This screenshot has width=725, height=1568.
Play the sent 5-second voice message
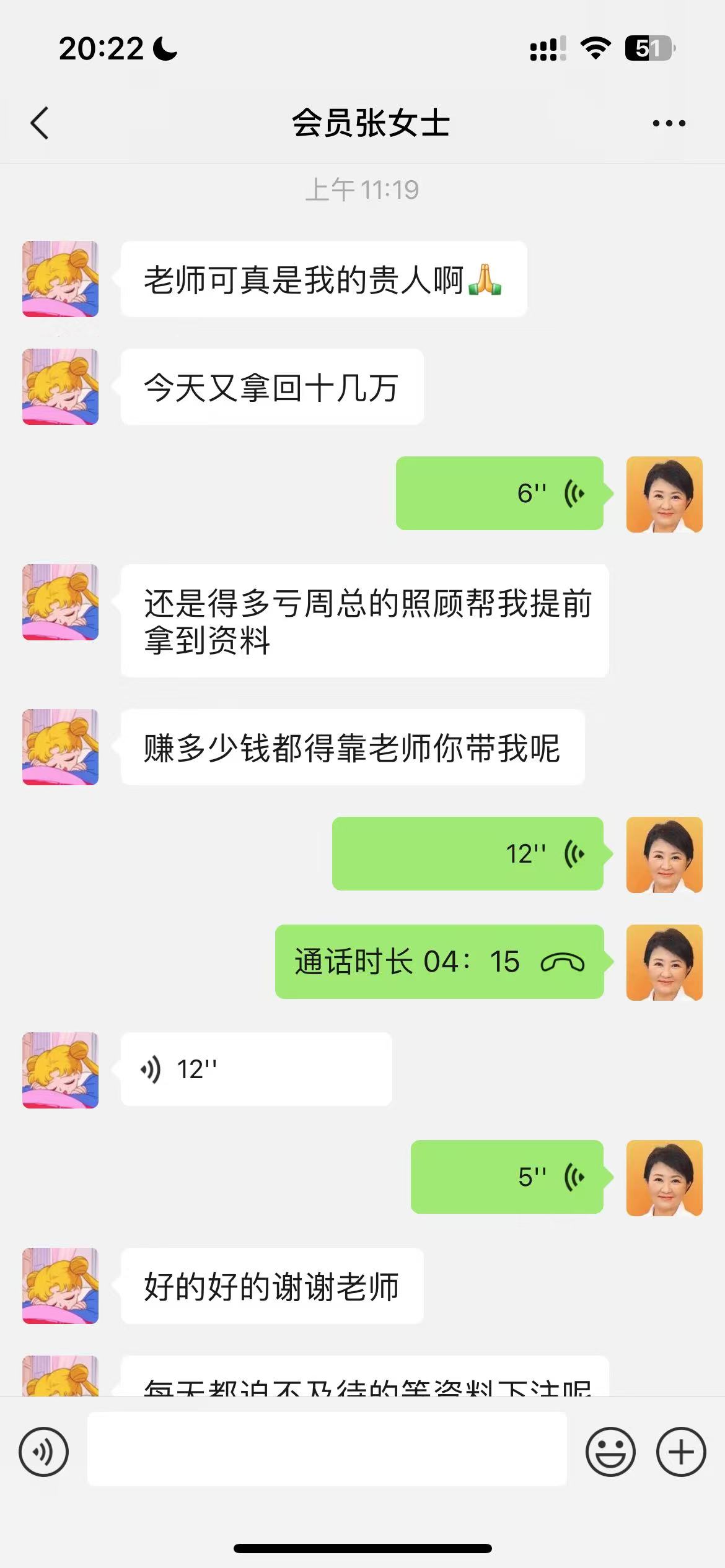(506, 1177)
